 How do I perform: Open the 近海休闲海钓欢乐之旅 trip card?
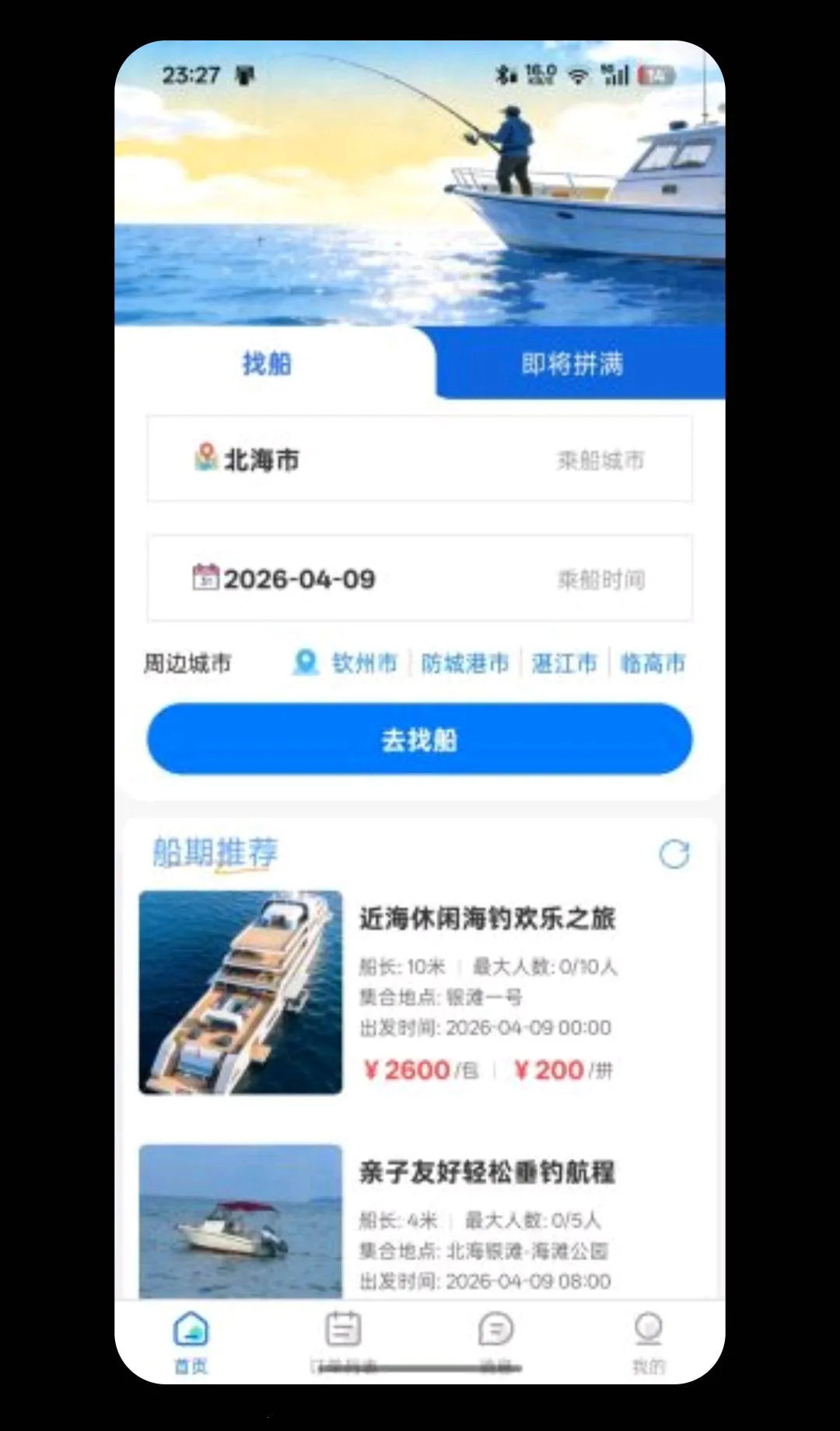pos(419,992)
